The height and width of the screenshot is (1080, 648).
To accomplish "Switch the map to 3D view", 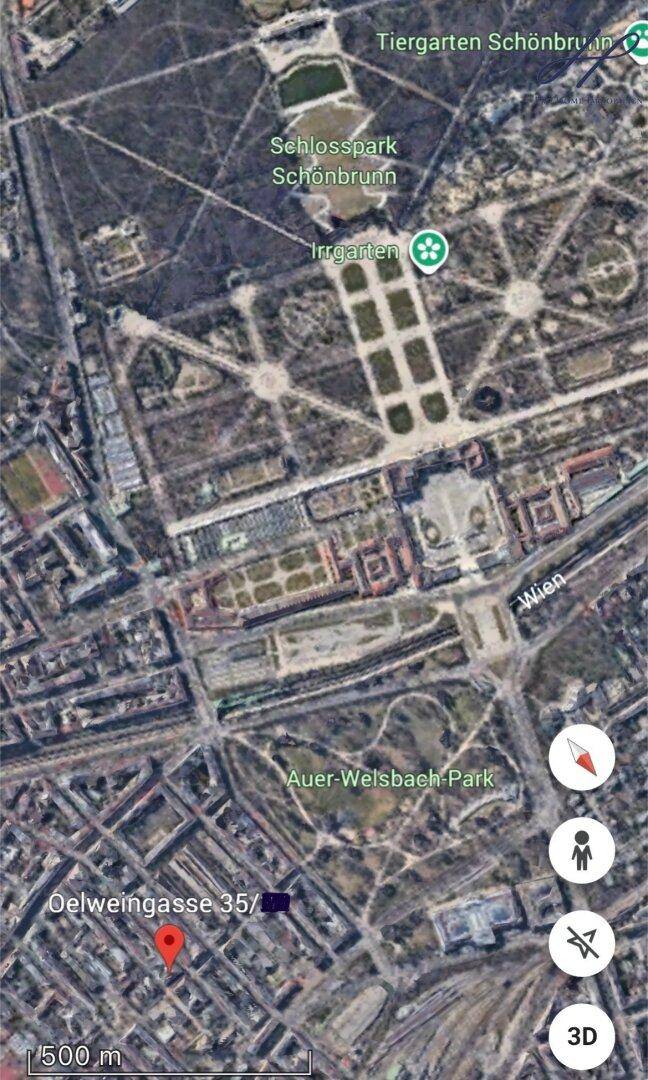I will (x=581, y=1036).
